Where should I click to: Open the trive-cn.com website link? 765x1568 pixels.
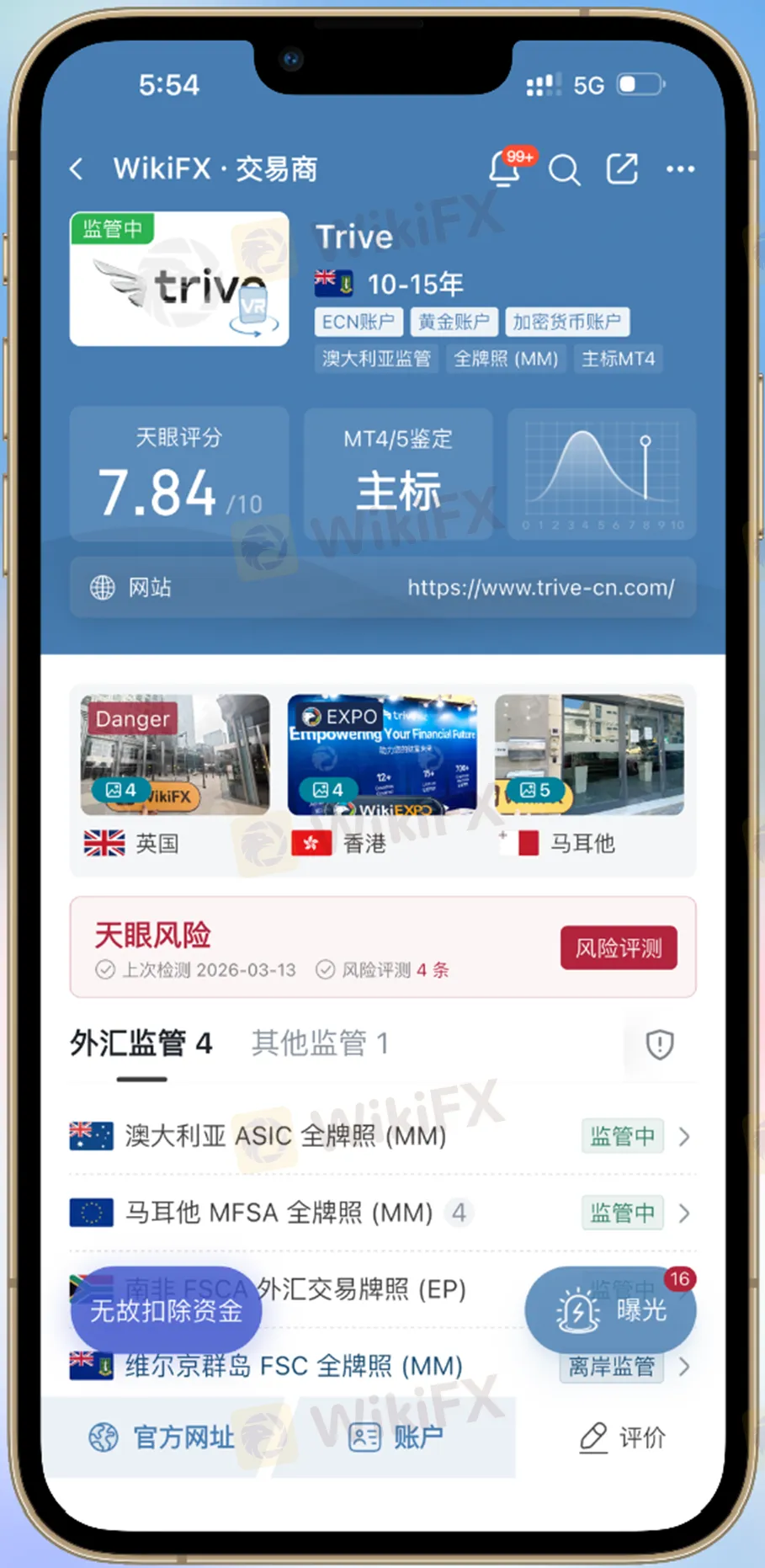(540, 588)
